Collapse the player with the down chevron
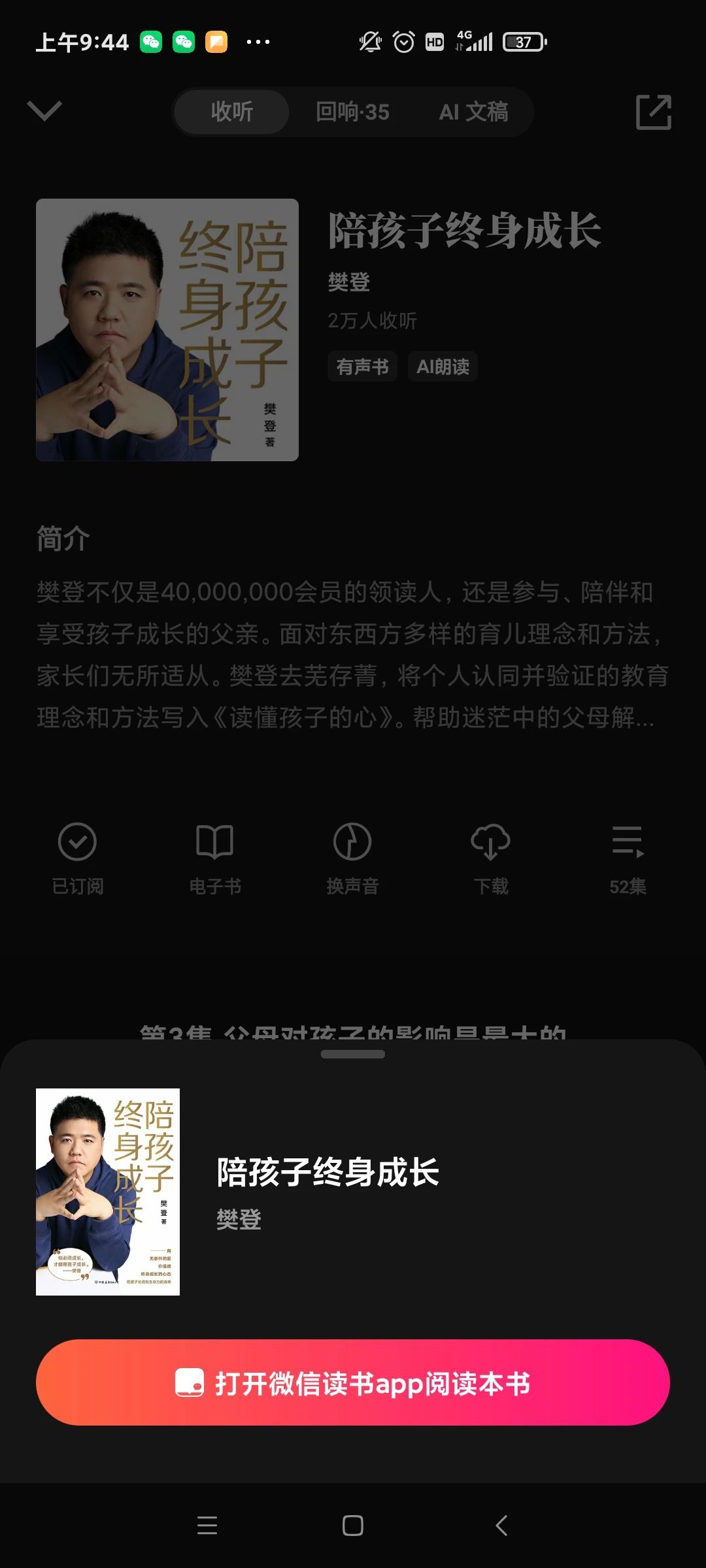The height and width of the screenshot is (1568, 706). pos(44,111)
